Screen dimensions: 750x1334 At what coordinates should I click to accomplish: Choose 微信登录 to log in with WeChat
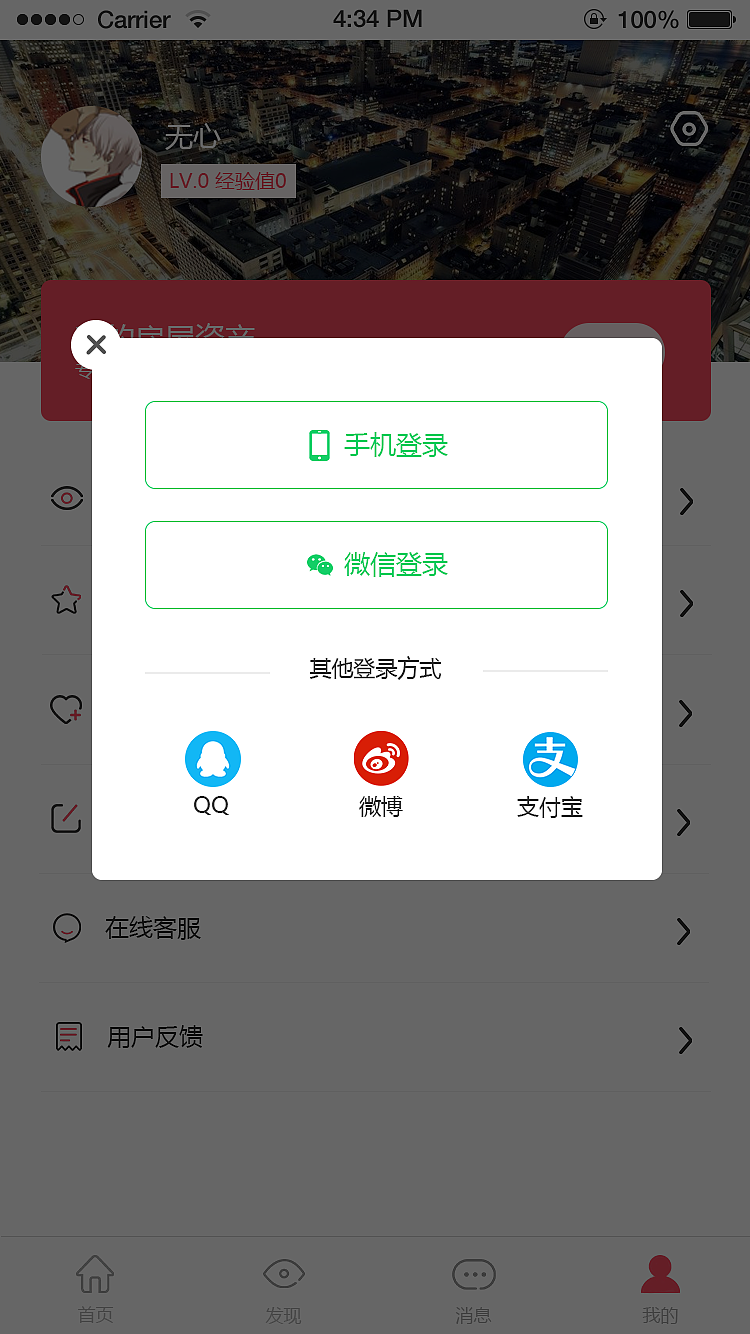pyautogui.click(x=376, y=564)
